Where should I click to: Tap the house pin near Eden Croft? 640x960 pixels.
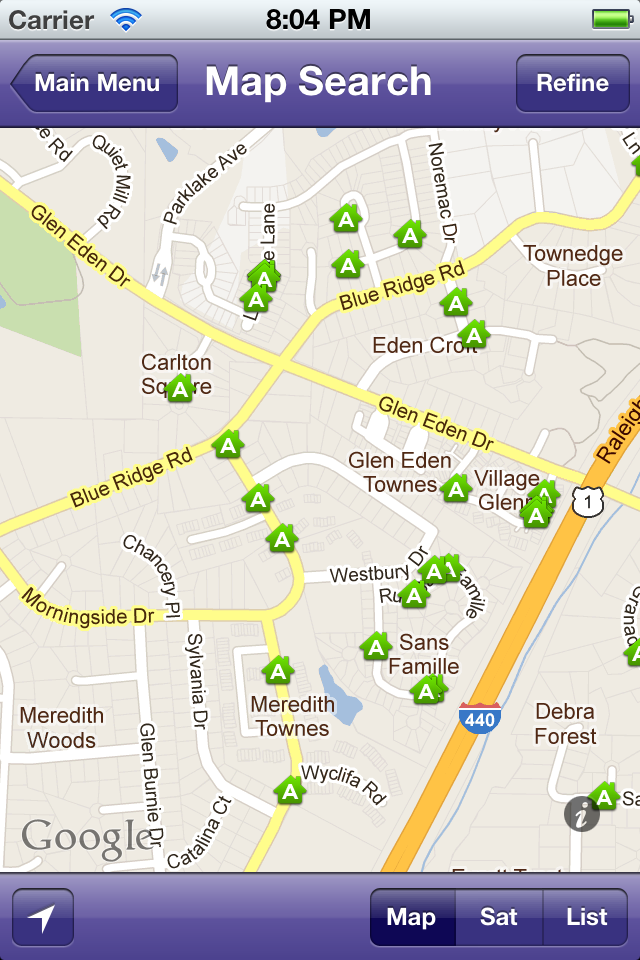[x=473, y=334]
